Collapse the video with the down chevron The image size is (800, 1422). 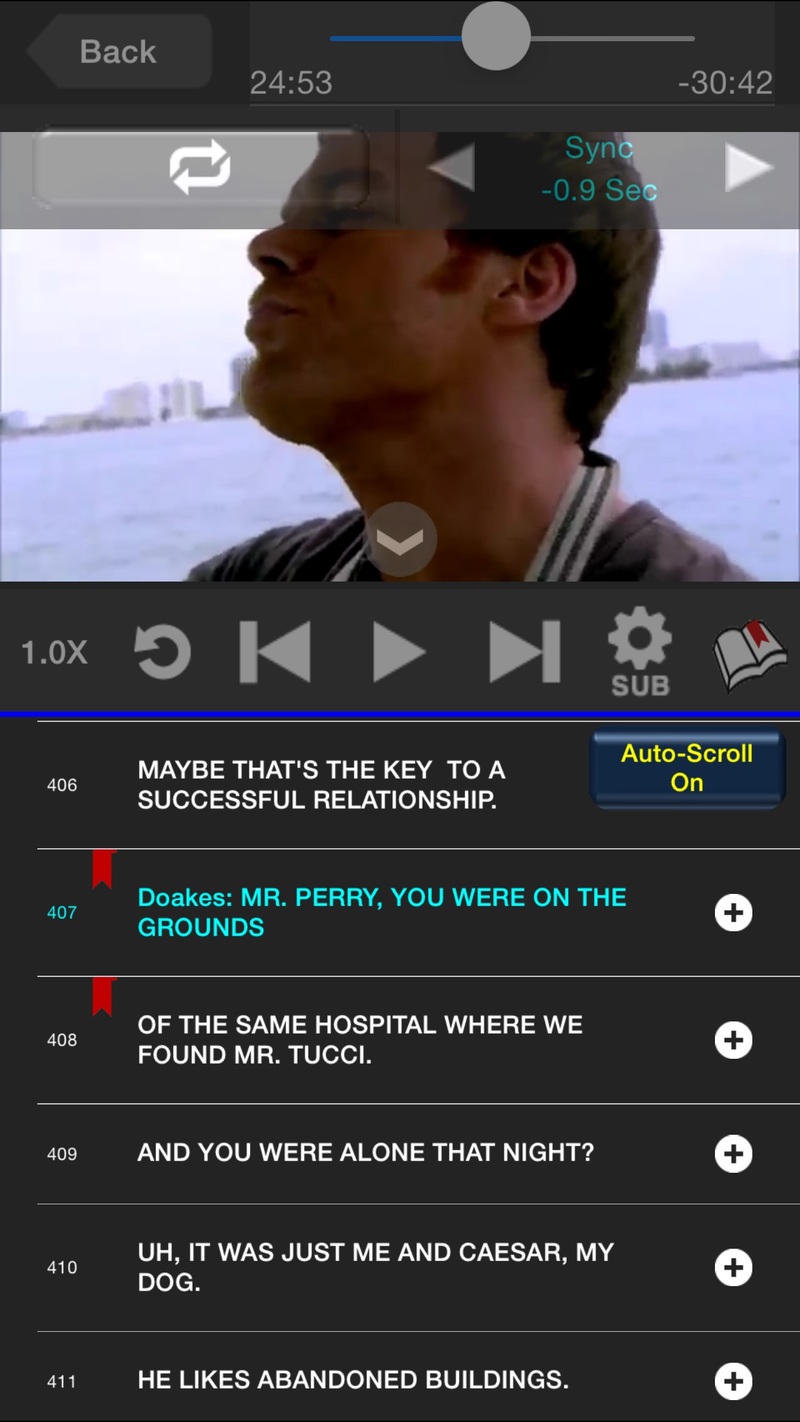pos(401,540)
